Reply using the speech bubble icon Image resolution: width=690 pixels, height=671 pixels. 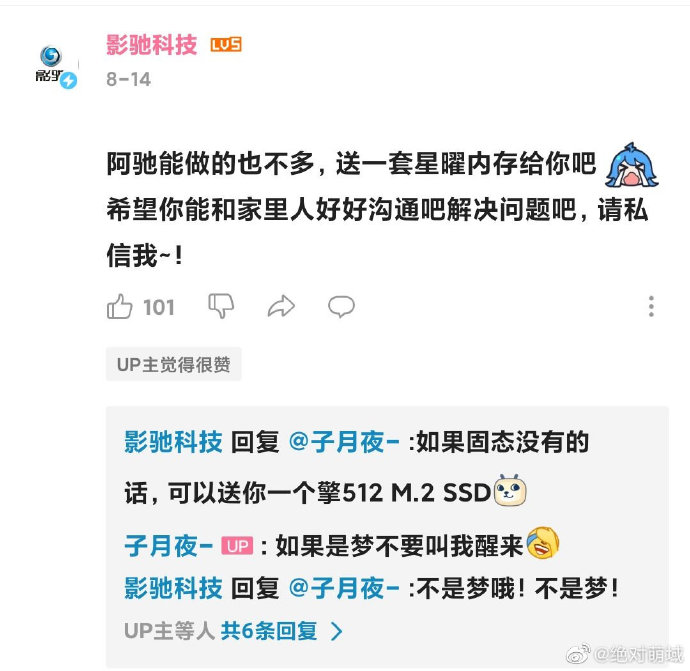point(342,306)
